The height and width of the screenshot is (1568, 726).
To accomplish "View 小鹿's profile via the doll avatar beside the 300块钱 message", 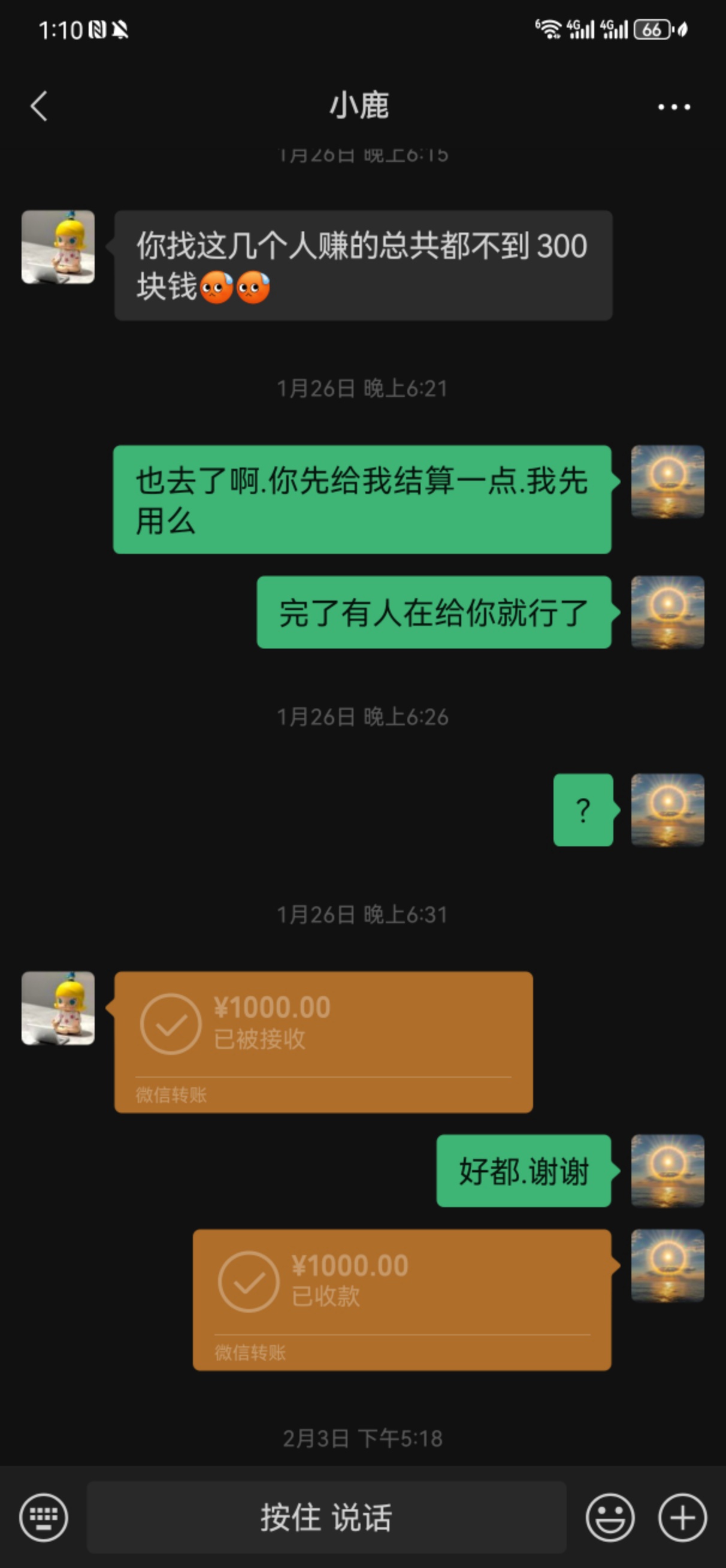I will click(58, 247).
